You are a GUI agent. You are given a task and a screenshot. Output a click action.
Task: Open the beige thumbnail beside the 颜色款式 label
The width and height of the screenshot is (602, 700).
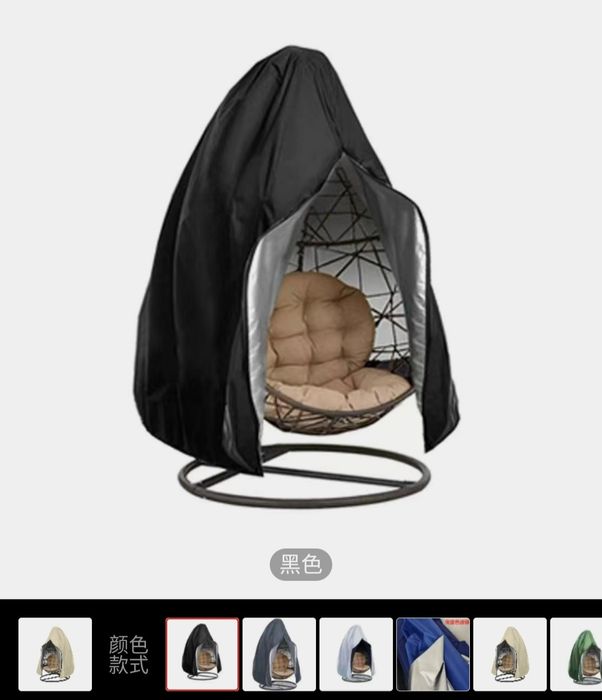coord(55,655)
